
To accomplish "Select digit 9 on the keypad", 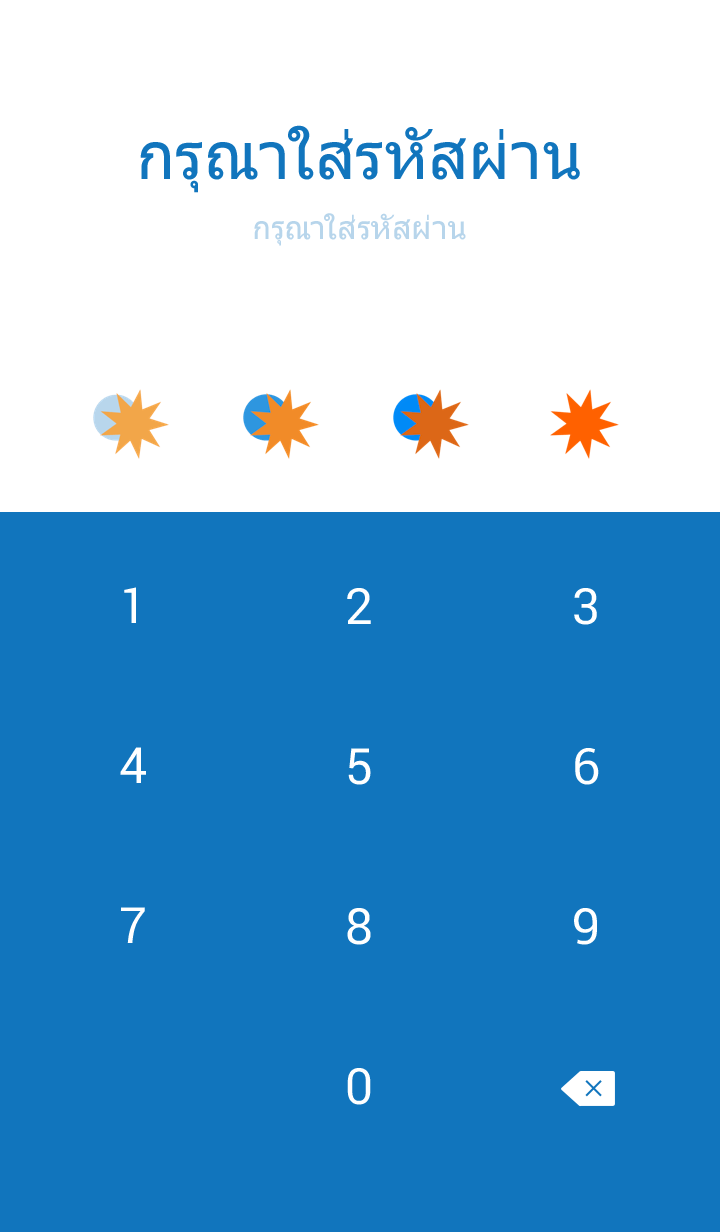I will click(x=586, y=927).
